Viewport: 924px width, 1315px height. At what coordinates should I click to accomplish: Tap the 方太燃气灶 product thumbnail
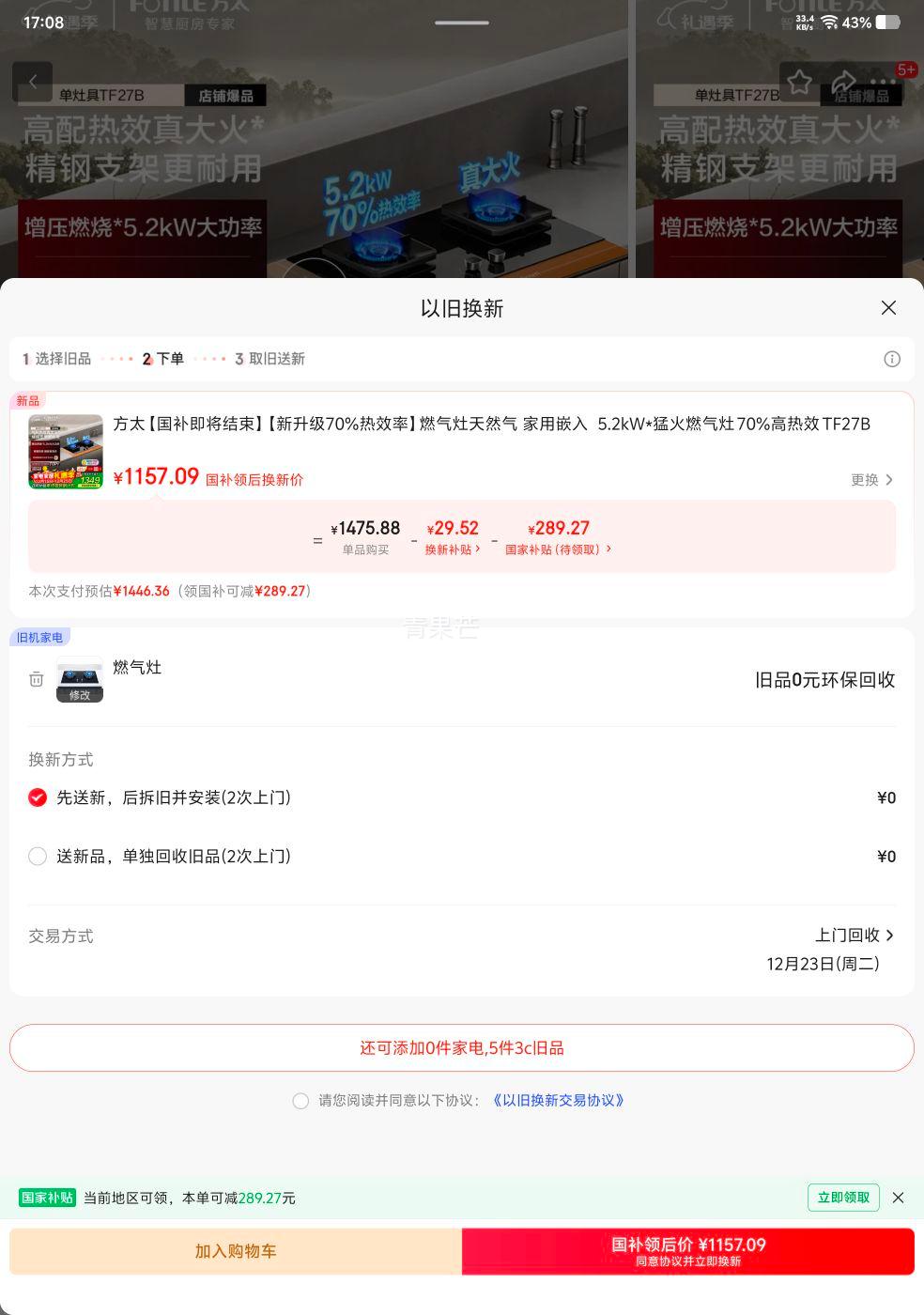click(x=65, y=452)
